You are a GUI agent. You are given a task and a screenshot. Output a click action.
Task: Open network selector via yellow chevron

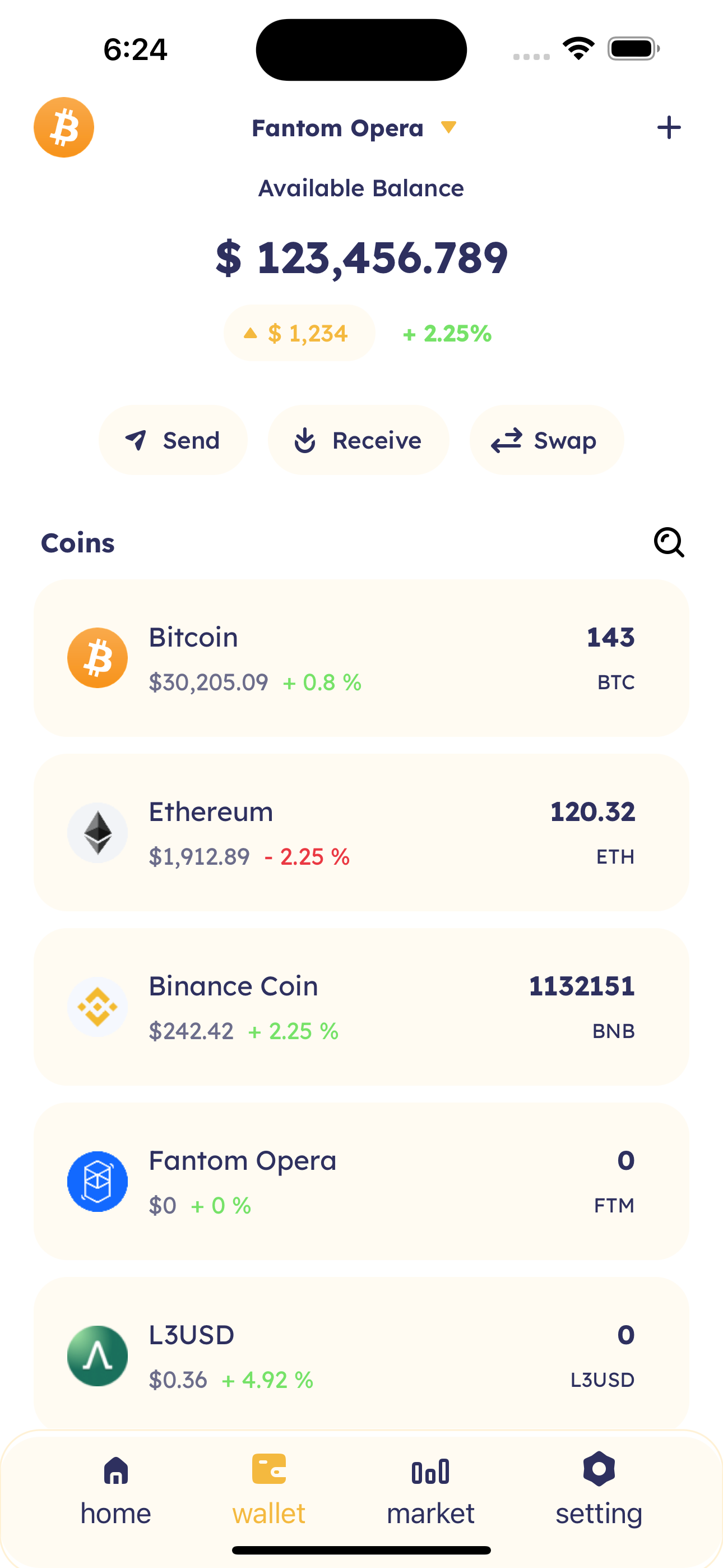click(x=448, y=128)
